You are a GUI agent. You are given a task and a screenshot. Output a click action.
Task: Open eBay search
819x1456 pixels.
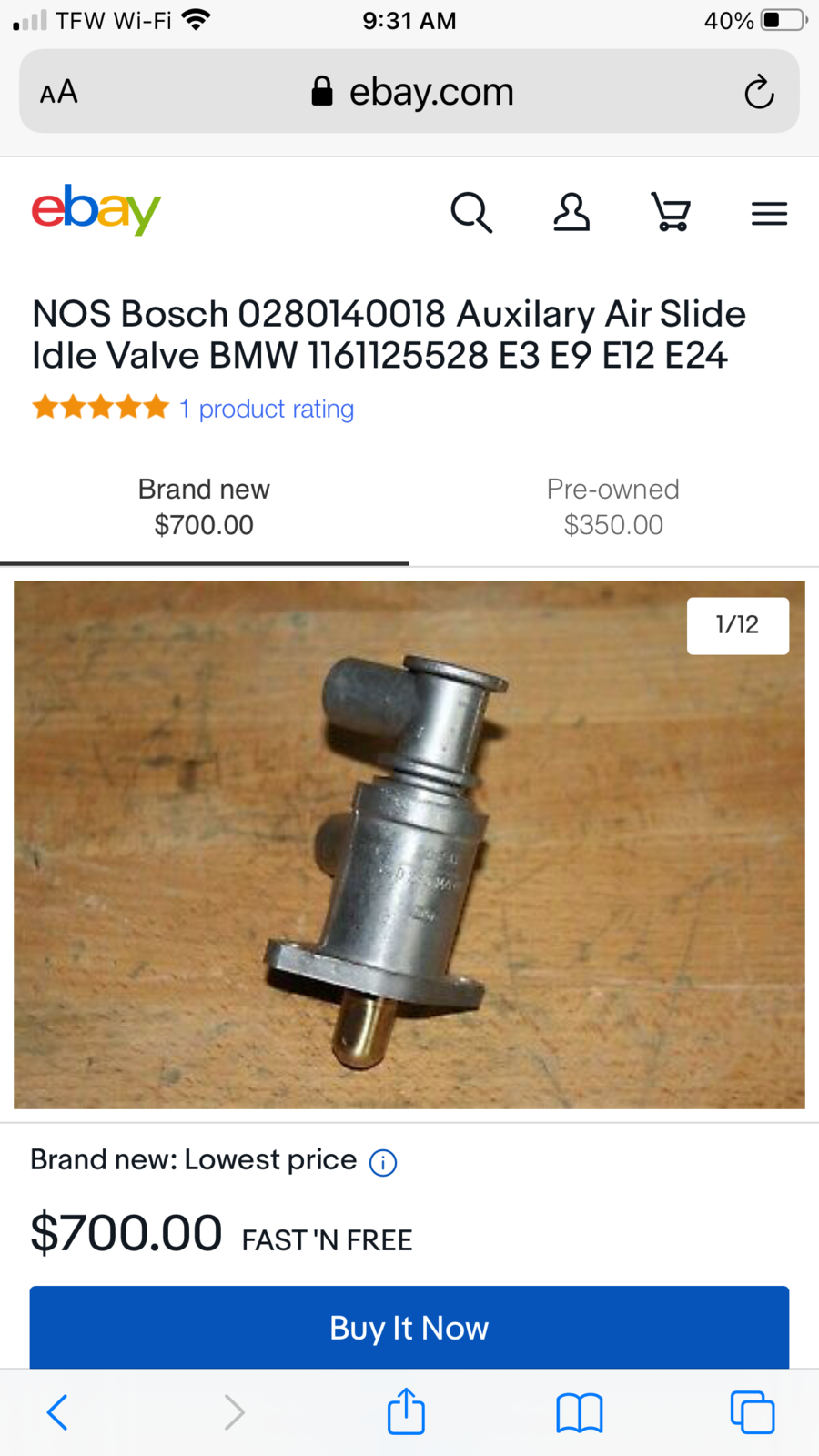click(471, 213)
